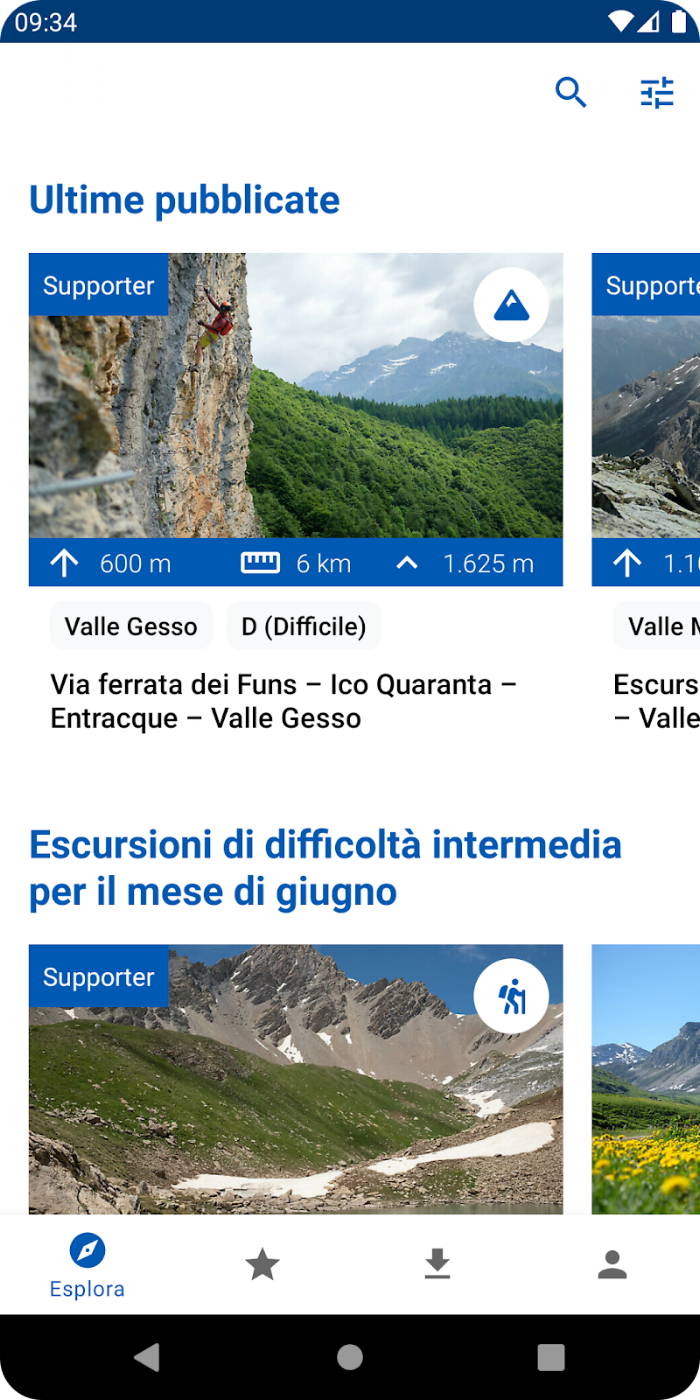
Task: Tap the D (Difficile) difficulty chip
Action: tap(304, 627)
